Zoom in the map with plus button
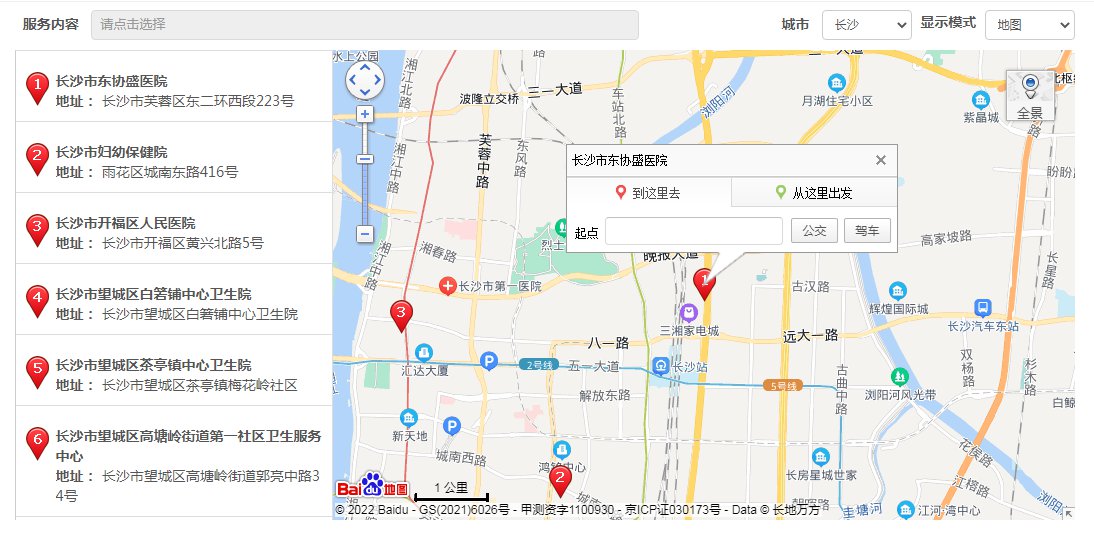The height and width of the screenshot is (547, 1094). 365,114
